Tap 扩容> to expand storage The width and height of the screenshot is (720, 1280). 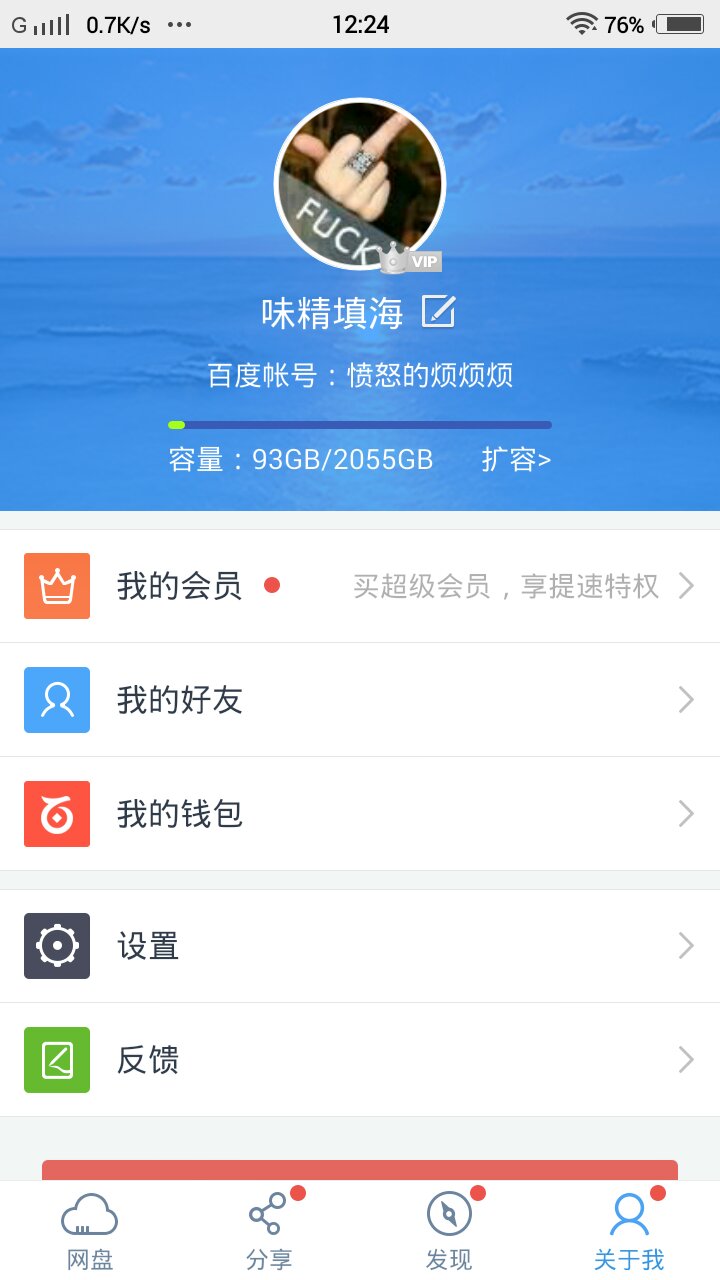(515, 459)
